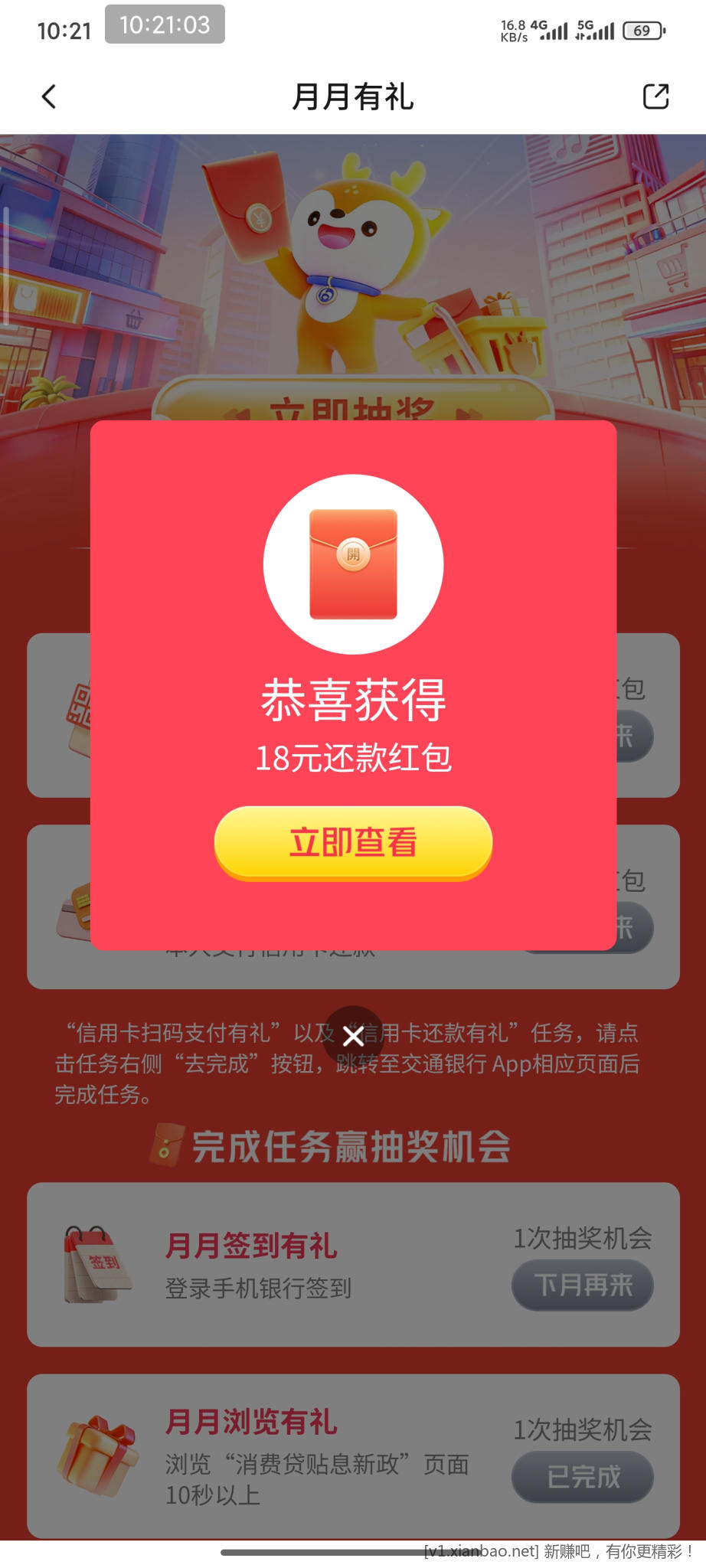
Task: Tap the 立即查看 button
Action: click(x=353, y=842)
